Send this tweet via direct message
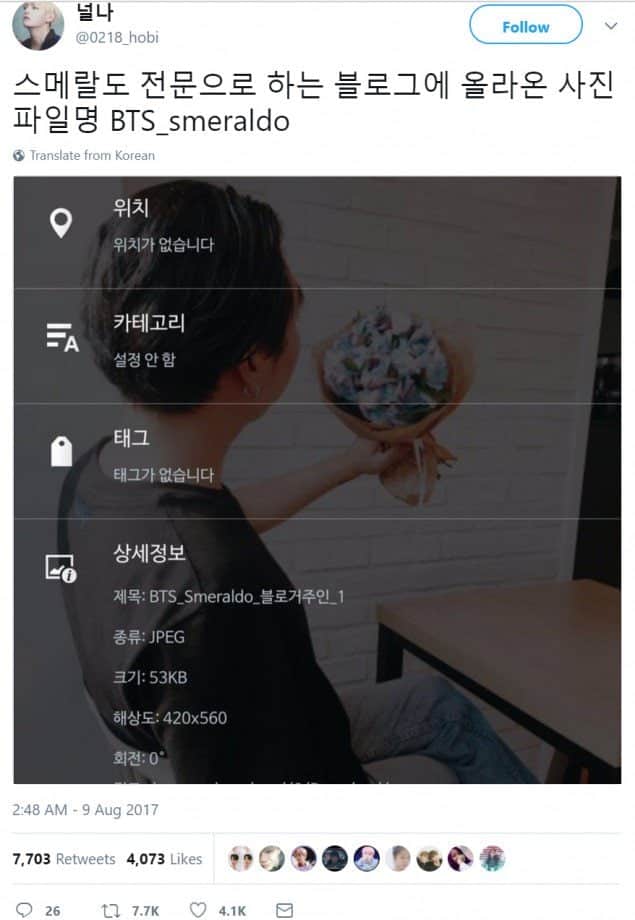The width and height of the screenshot is (635, 920). [x=284, y=910]
